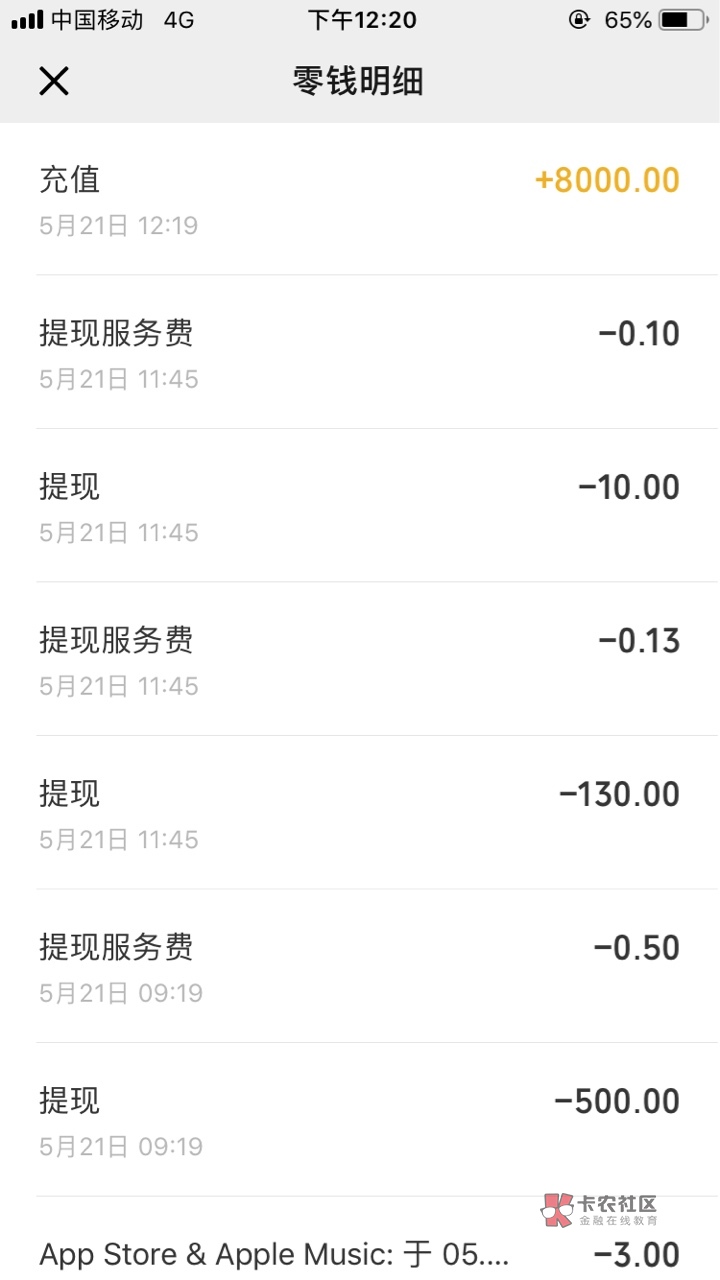View the 提现服务费 -0.50 fee entry
This screenshot has width=720, height=1280.
pos(360,967)
